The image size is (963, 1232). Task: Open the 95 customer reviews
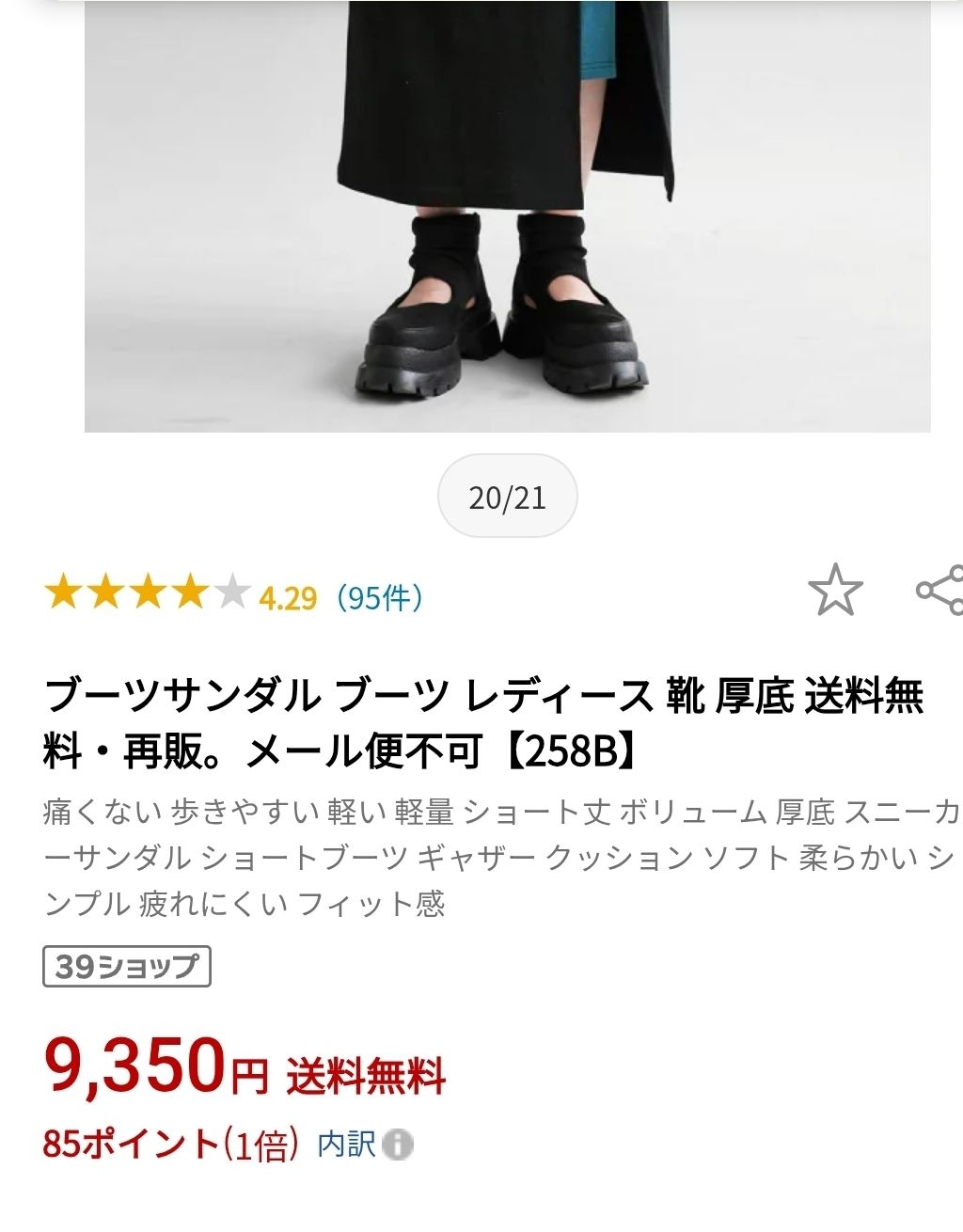380,597
